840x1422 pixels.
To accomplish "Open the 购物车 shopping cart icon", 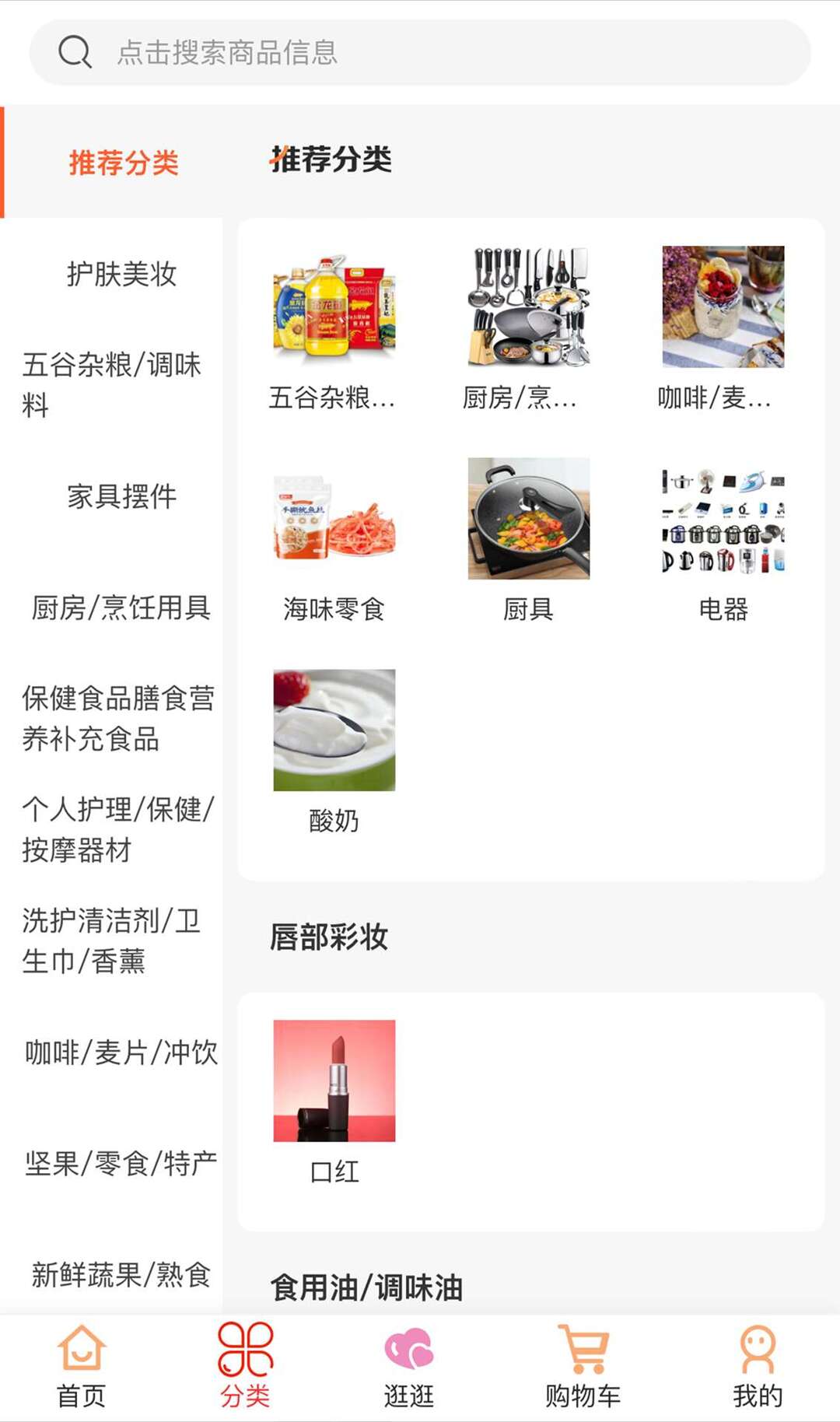I will pyautogui.click(x=583, y=1350).
